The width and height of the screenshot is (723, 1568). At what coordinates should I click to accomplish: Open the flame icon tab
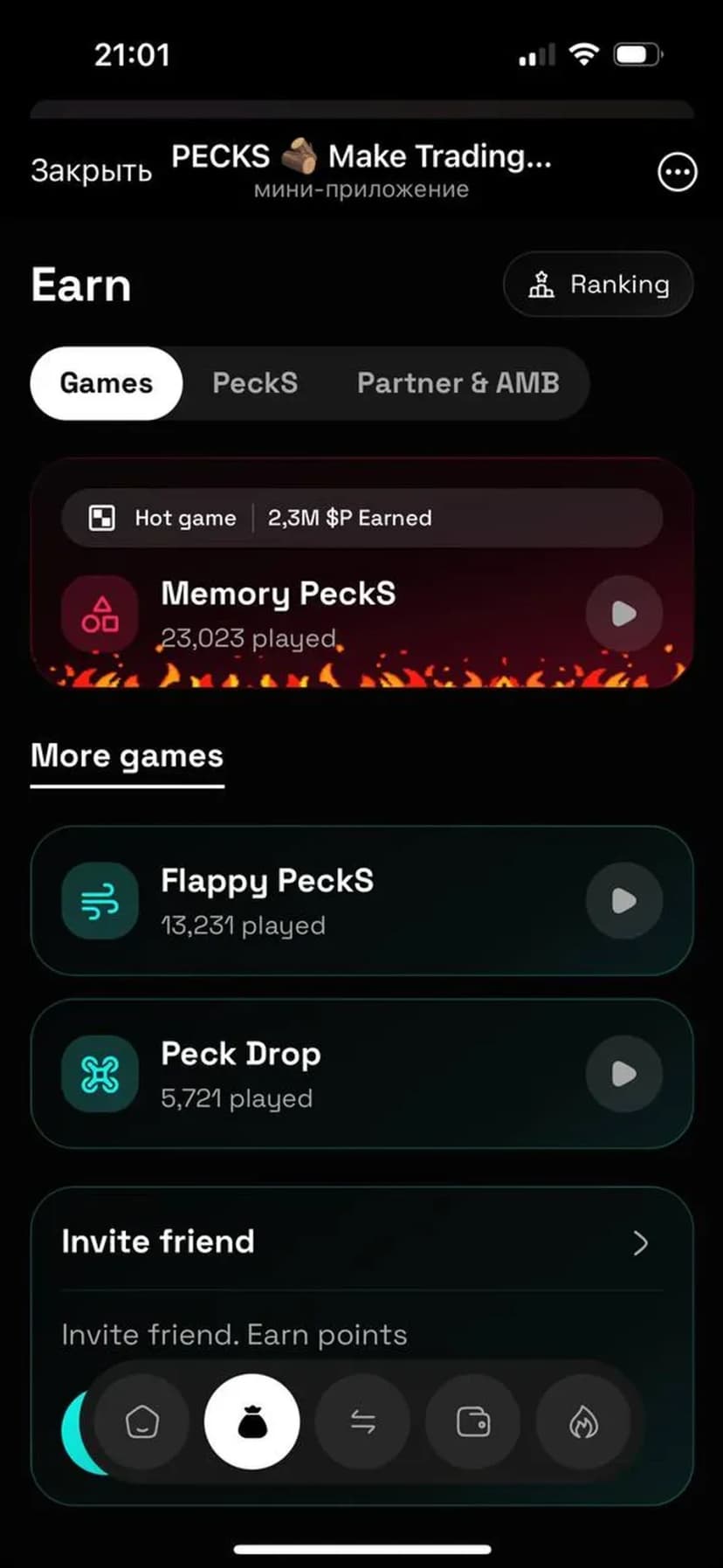[x=583, y=1422]
